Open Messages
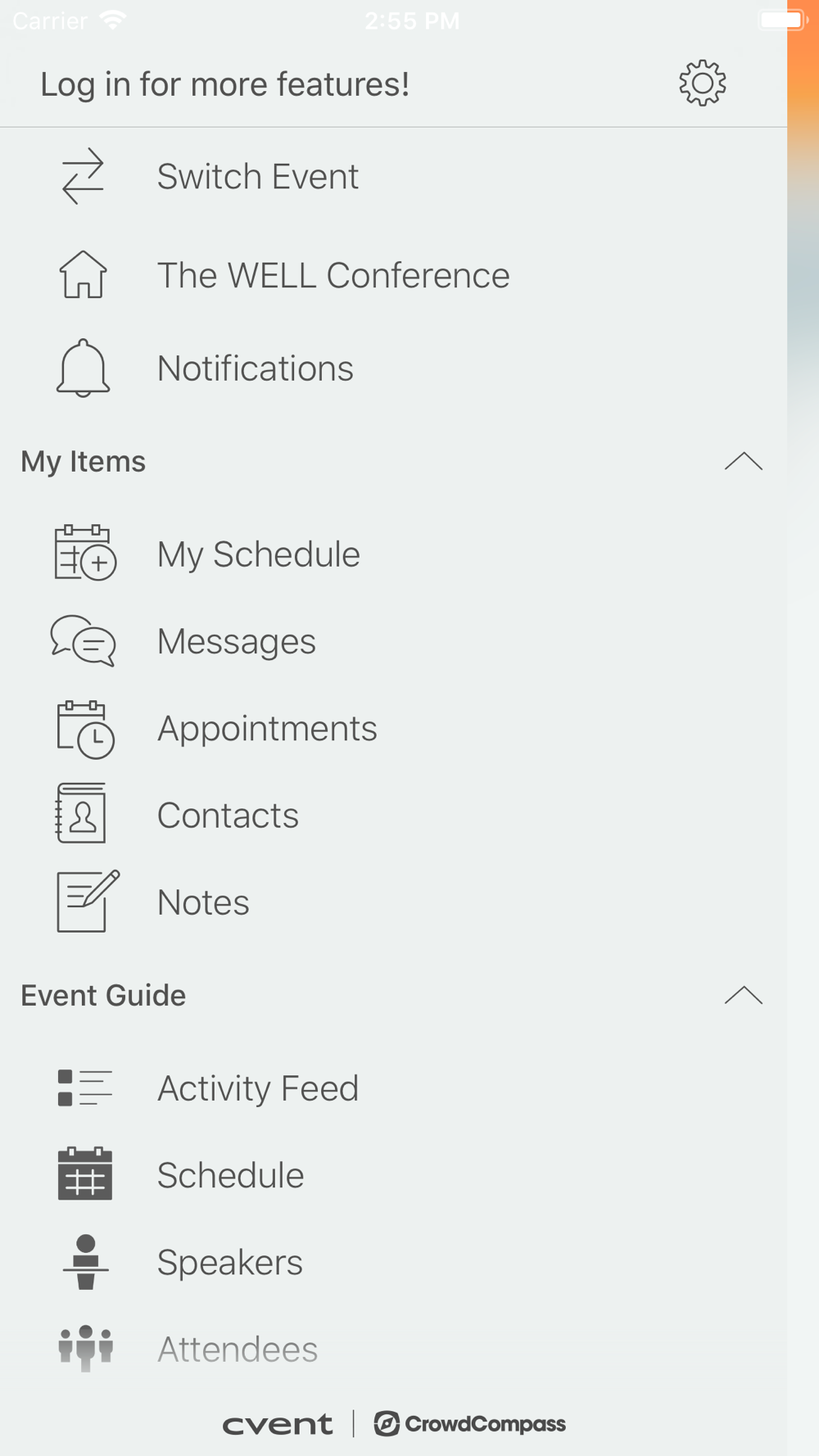Image resolution: width=819 pixels, height=1456 pixels. 393,641
